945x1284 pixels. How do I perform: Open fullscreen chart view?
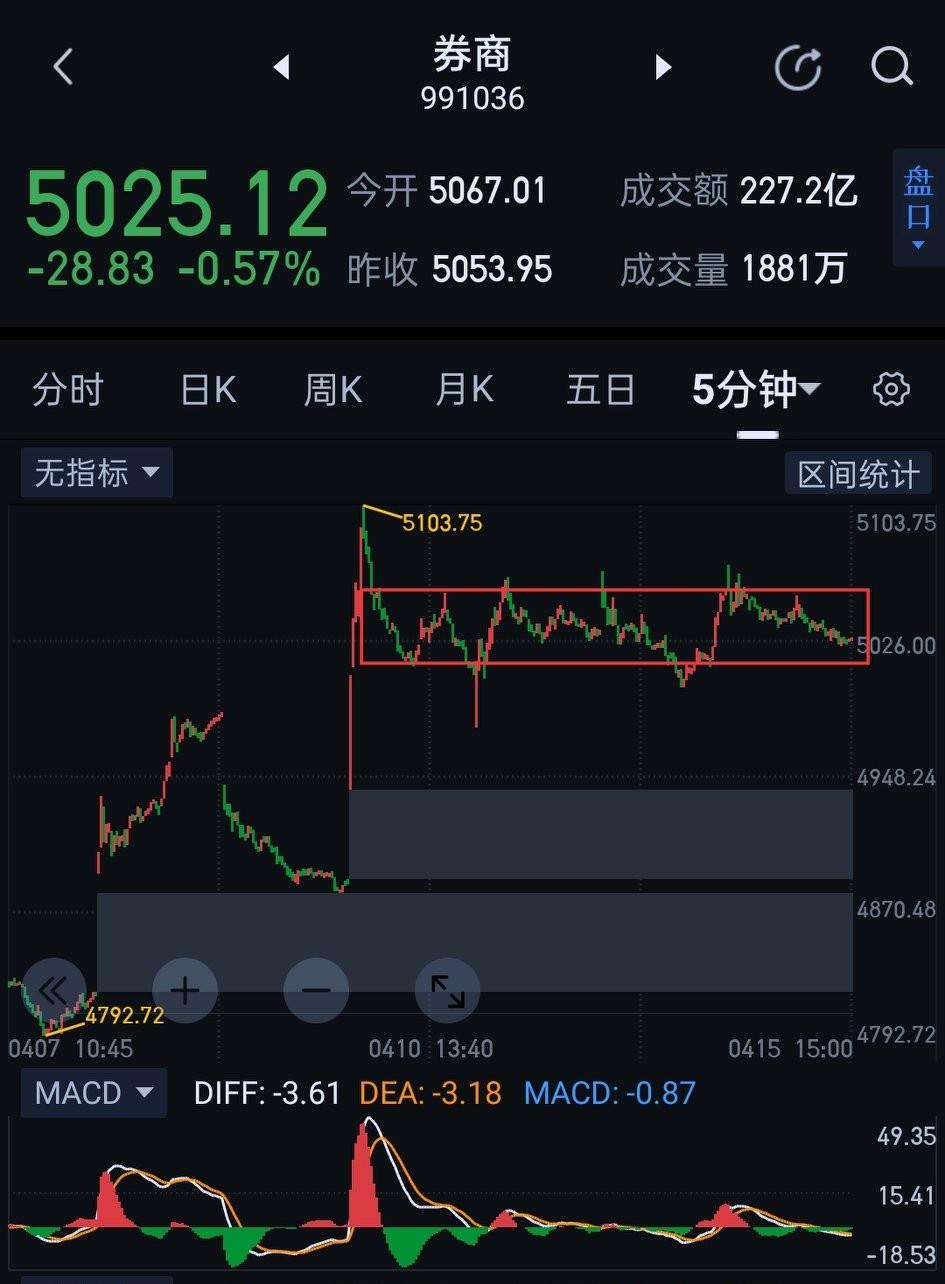point(447,990)
